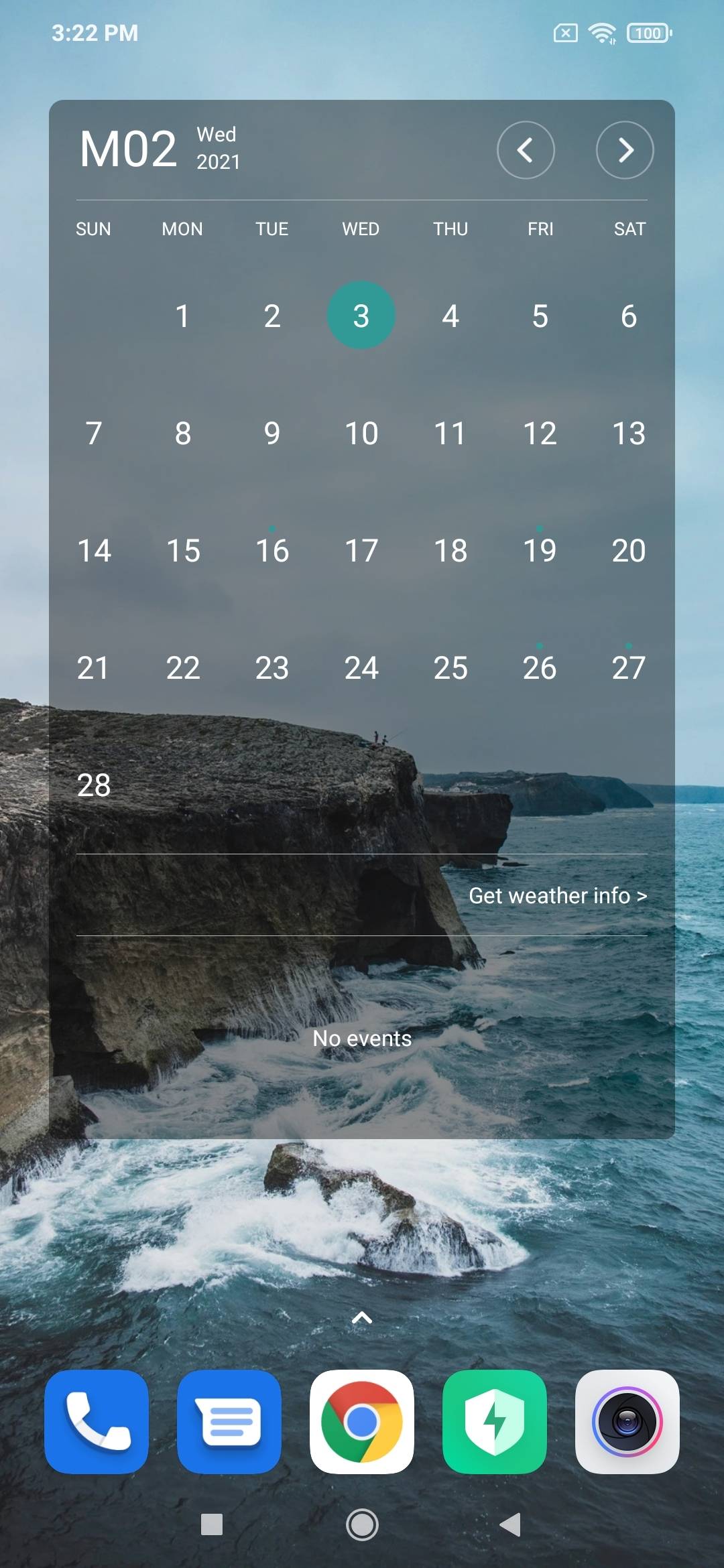The width and height of the screenshot is (724, 1568).
Task: Select today's date, the 3rd
Action: click(361, 316)
